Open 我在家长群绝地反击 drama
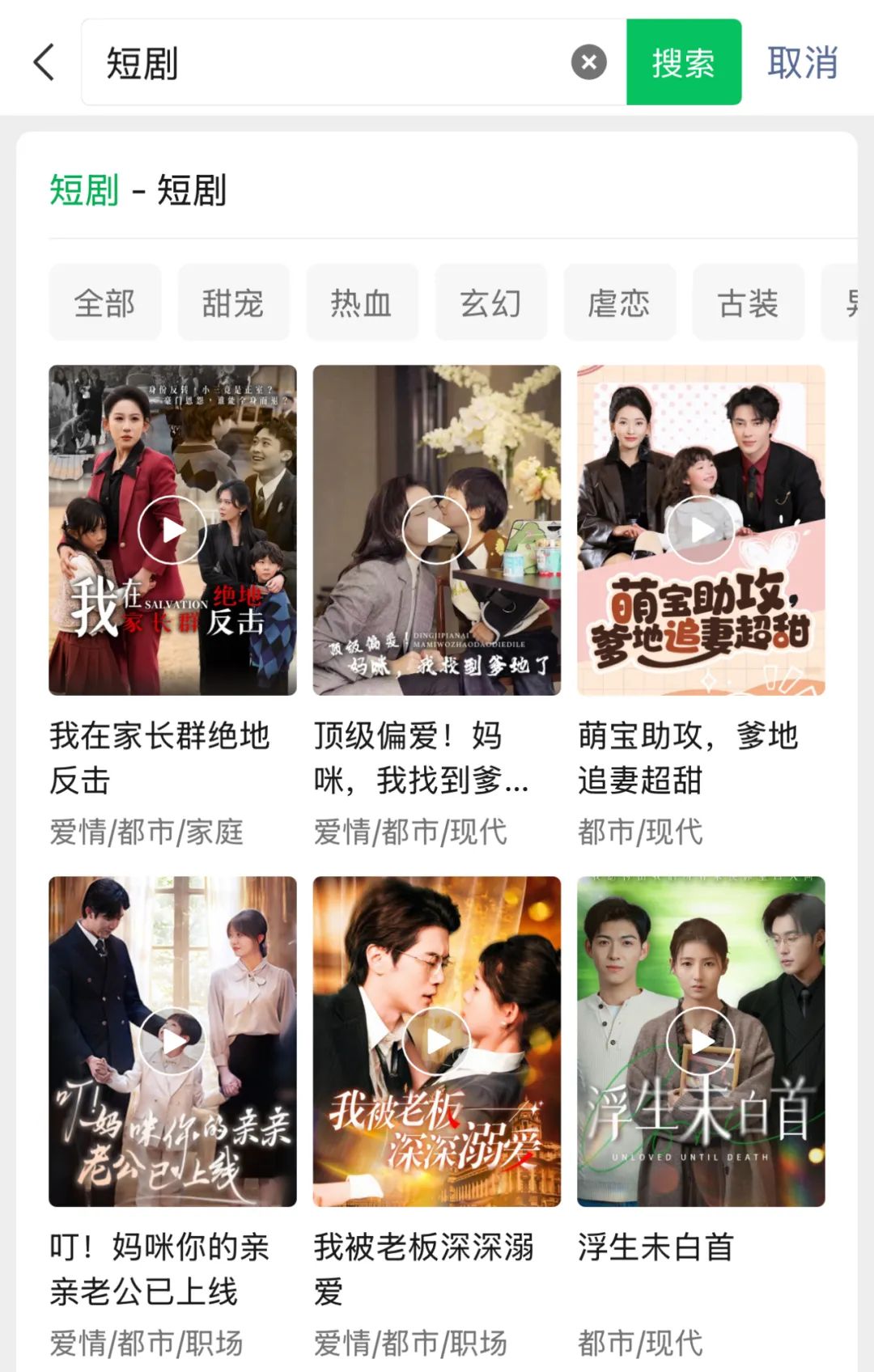The image size is (874, 1372). point(172,530)
